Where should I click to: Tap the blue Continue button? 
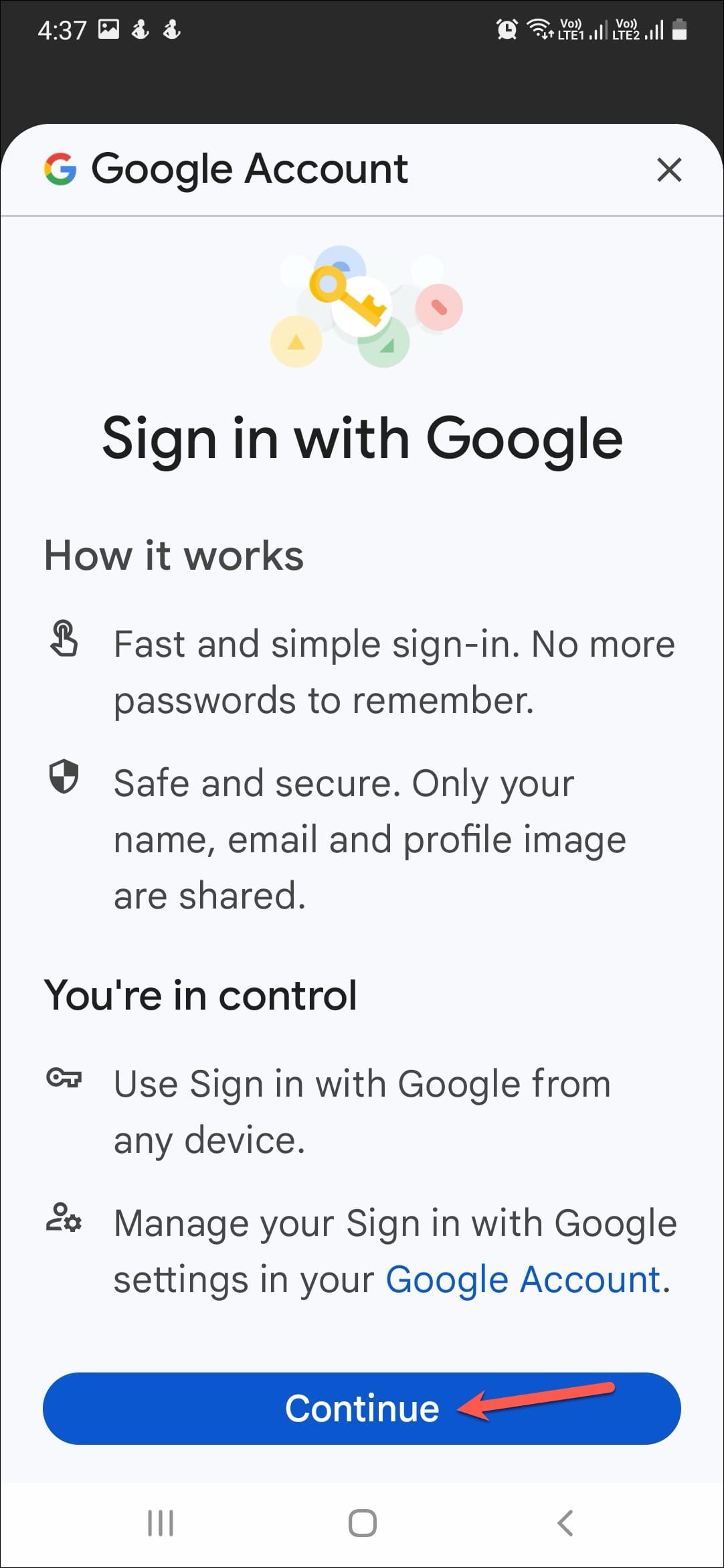pos(361,1408)
